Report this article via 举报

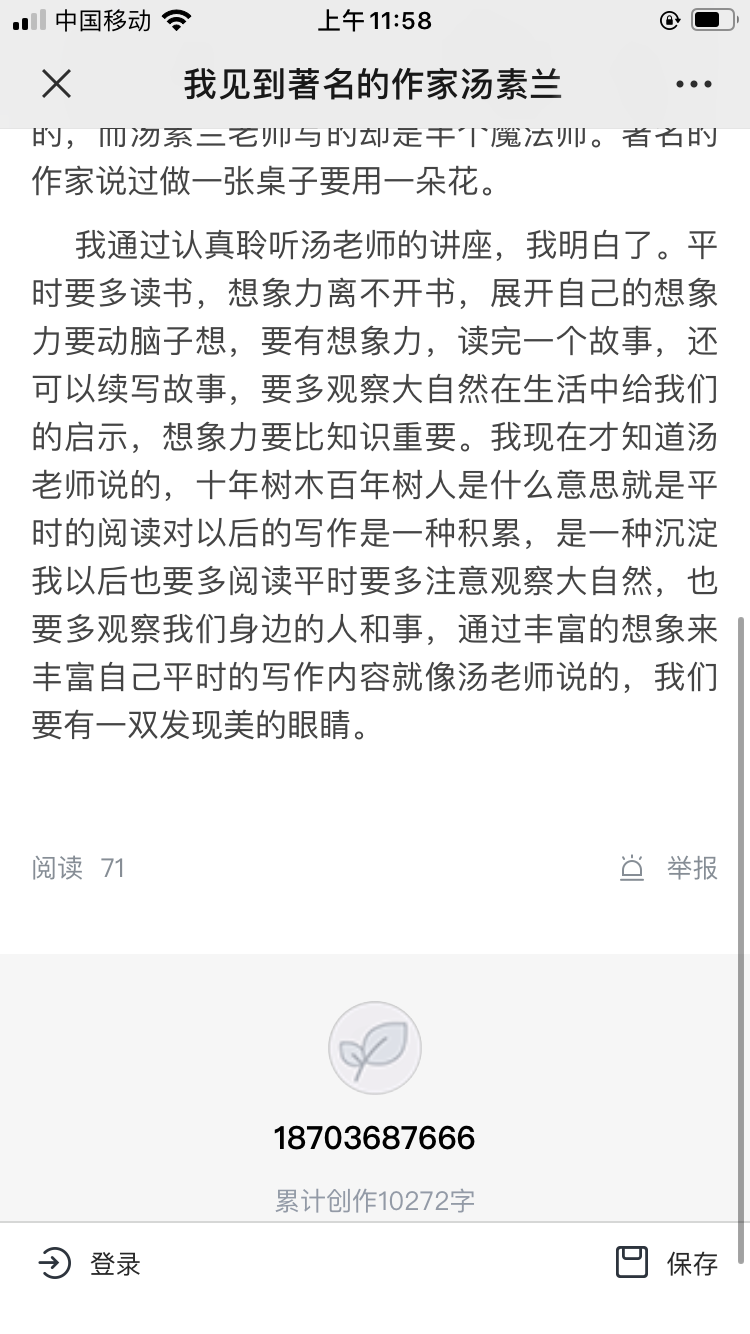coord(670,868)
